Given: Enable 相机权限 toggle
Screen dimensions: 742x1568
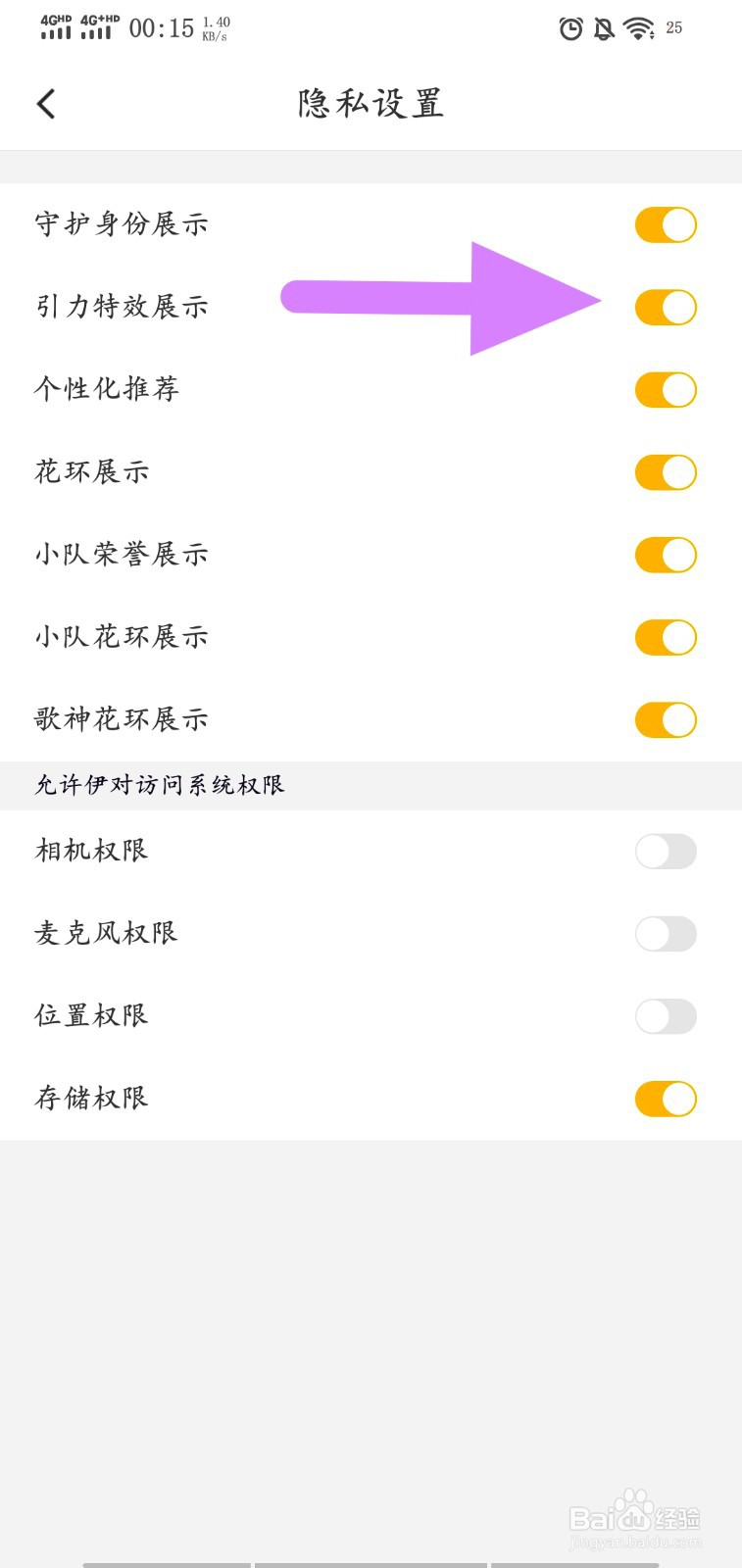Looking at the screenshot, I should 666,852.
